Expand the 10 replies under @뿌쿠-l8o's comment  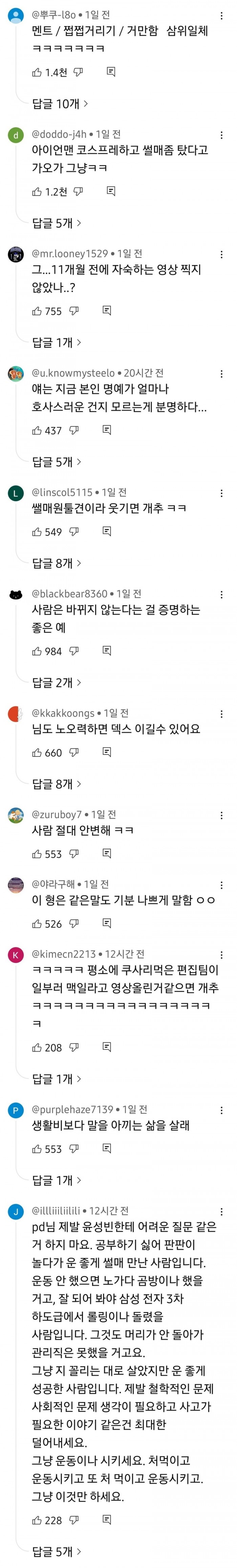tap(60, 104)
